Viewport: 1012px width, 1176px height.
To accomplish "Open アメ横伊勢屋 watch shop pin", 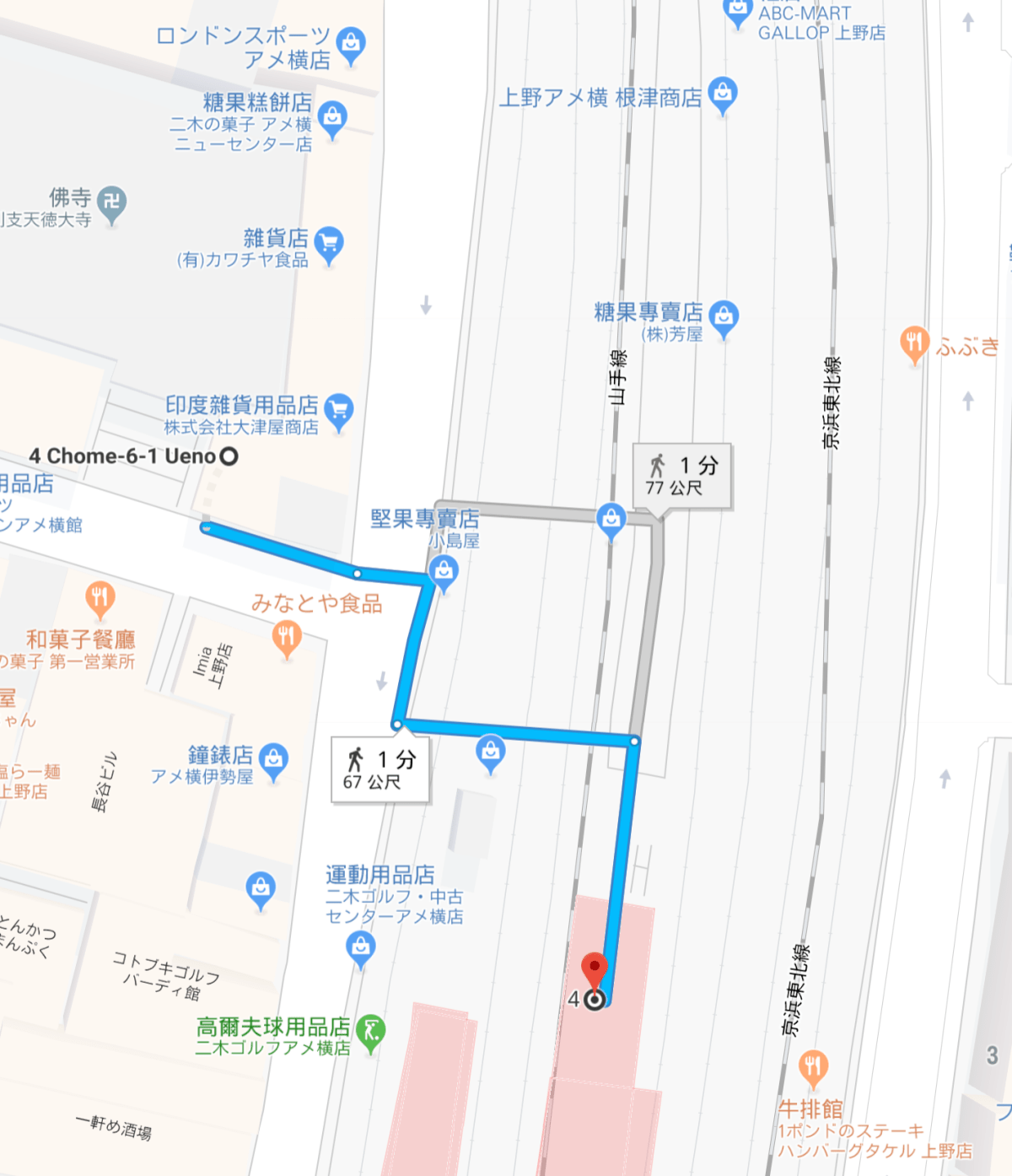I will pos(273,760).
